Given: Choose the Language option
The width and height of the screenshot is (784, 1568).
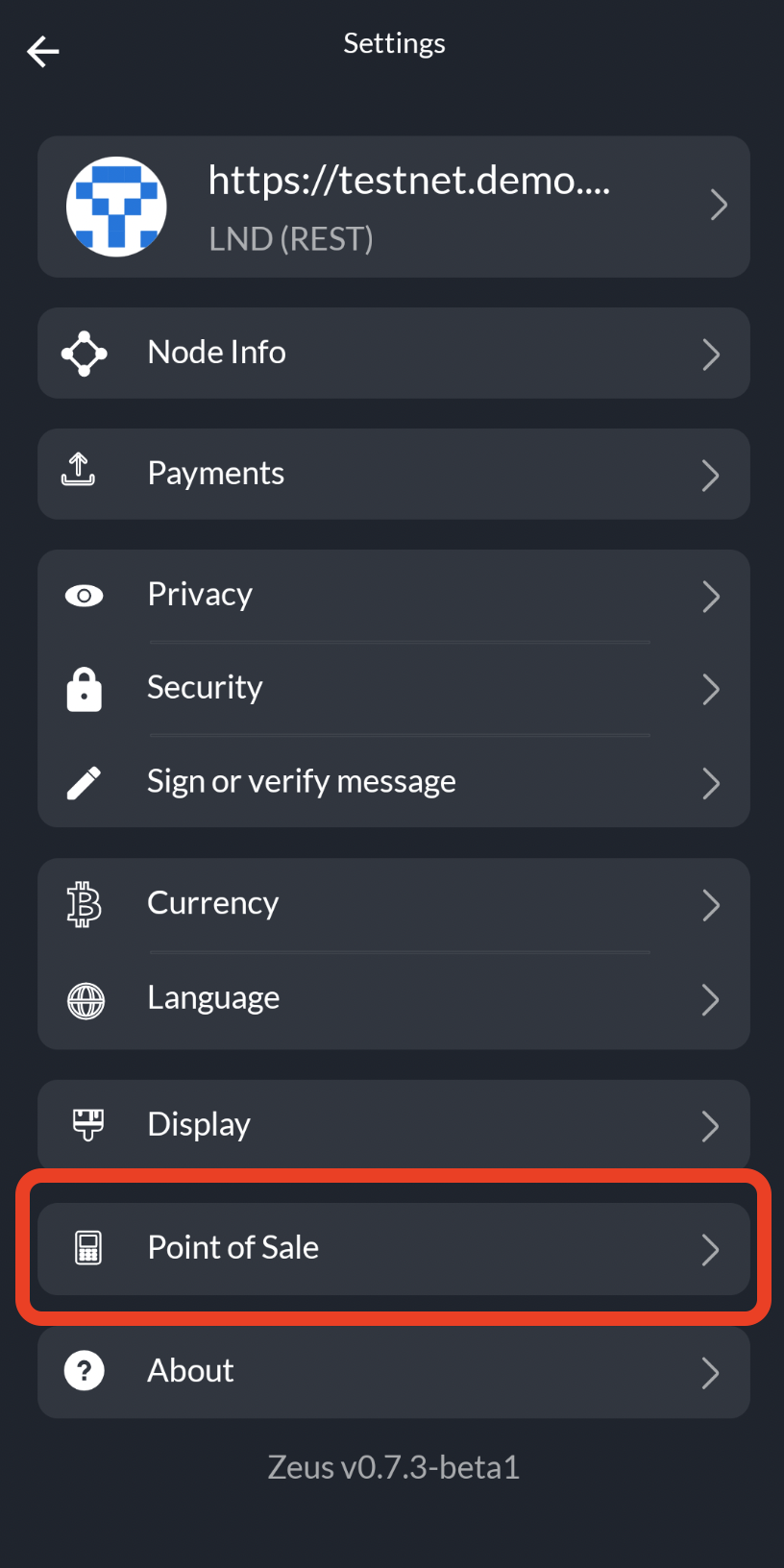Looking at the screenshot, I should point(393,998).
